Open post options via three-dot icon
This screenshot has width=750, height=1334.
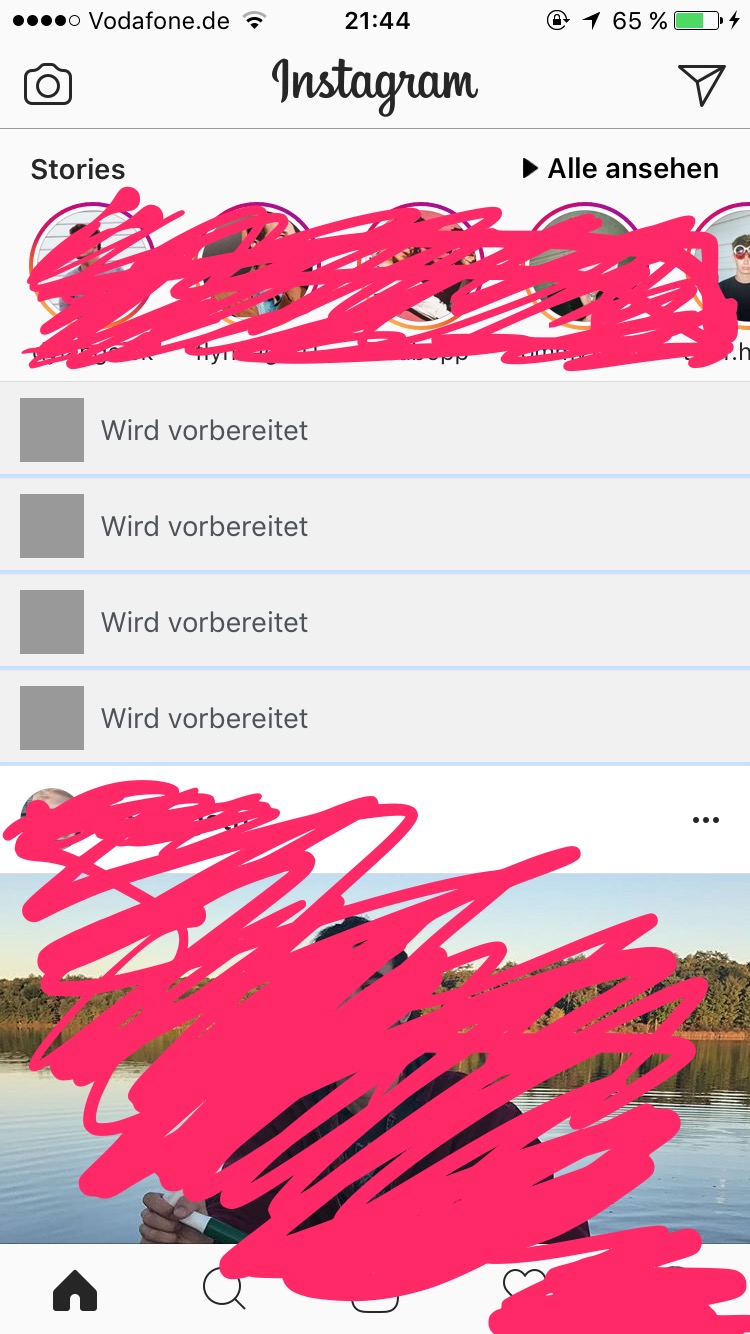coord(706,819)
